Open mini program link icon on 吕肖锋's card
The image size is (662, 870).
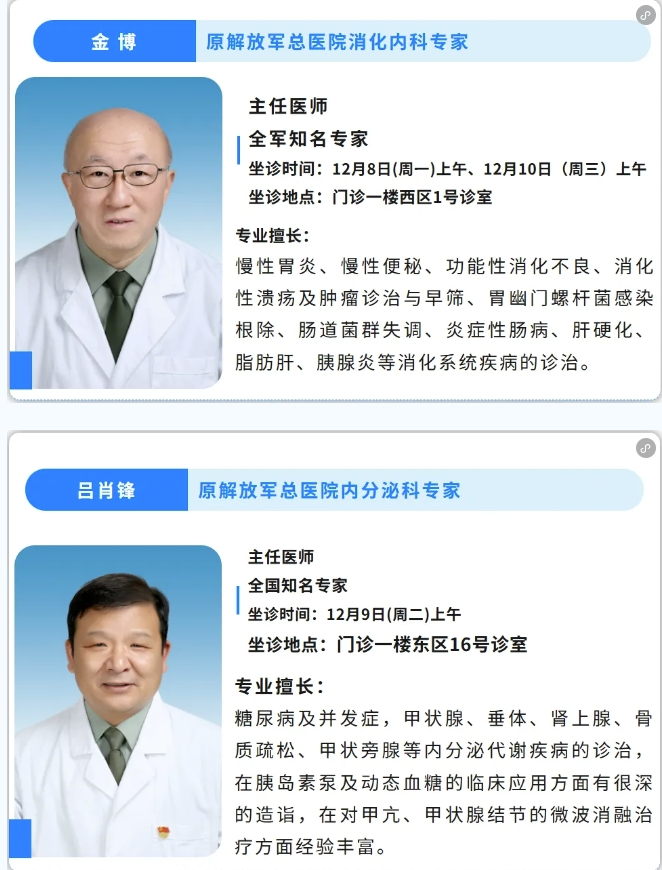pos(646,448)
